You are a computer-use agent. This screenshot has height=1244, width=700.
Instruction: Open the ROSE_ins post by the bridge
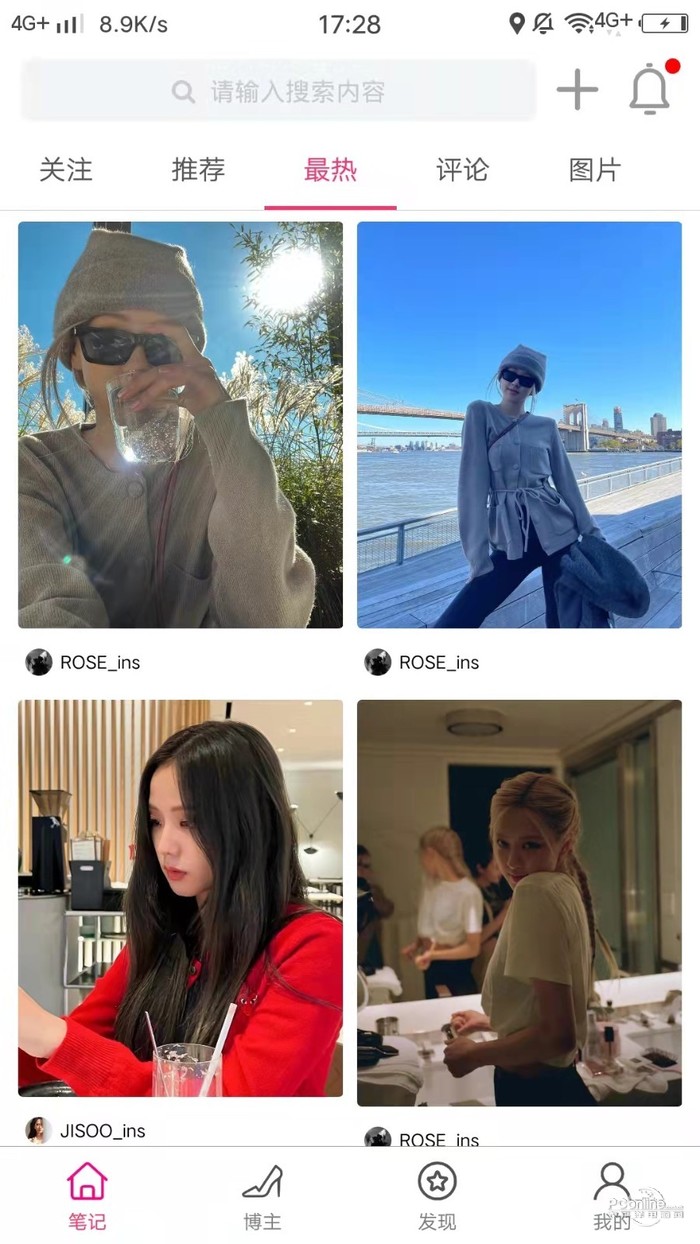pyautogui.click(x=519, y=425)
